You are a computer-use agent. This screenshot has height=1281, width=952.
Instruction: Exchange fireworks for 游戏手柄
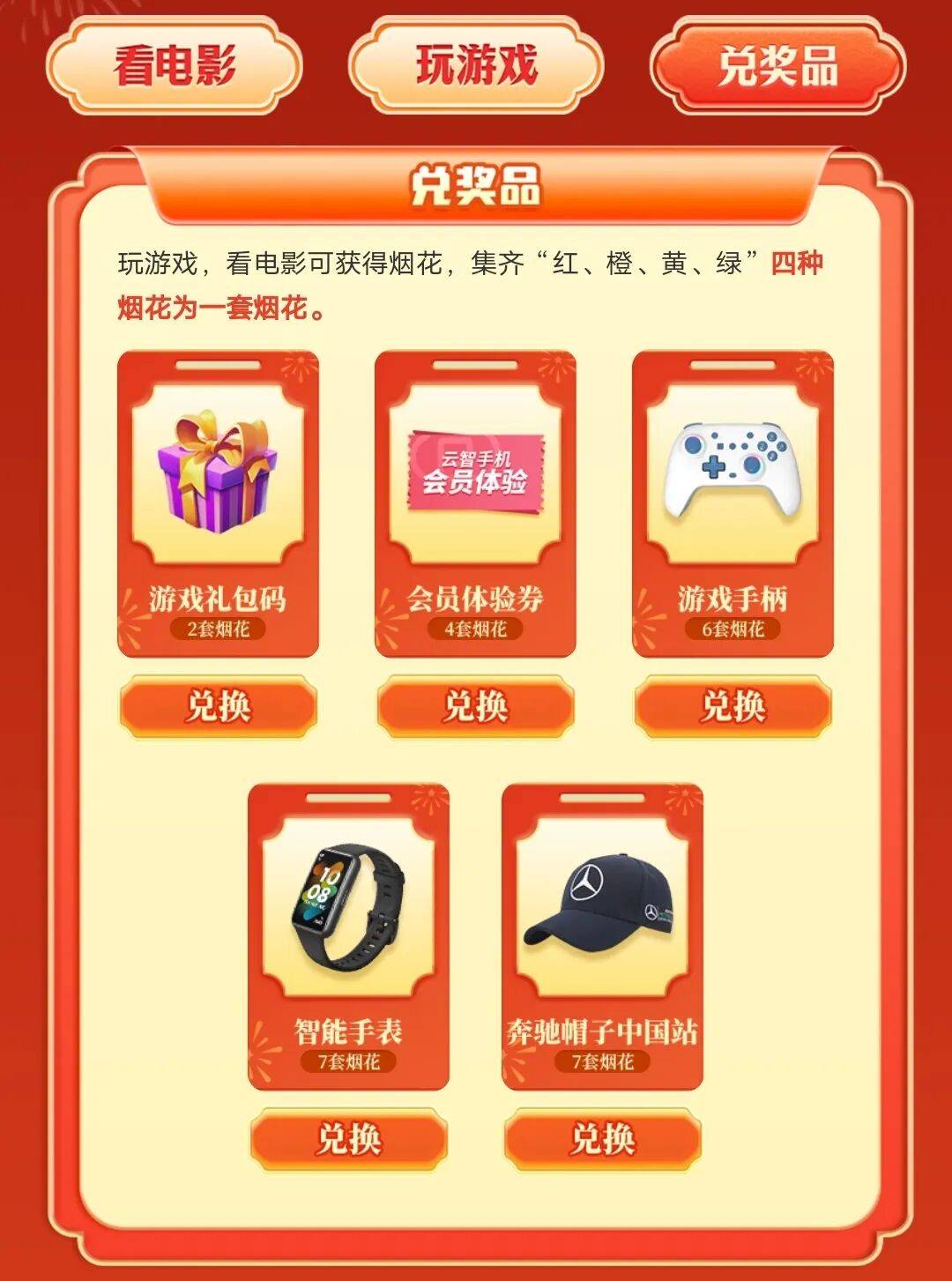click(733, 706)
